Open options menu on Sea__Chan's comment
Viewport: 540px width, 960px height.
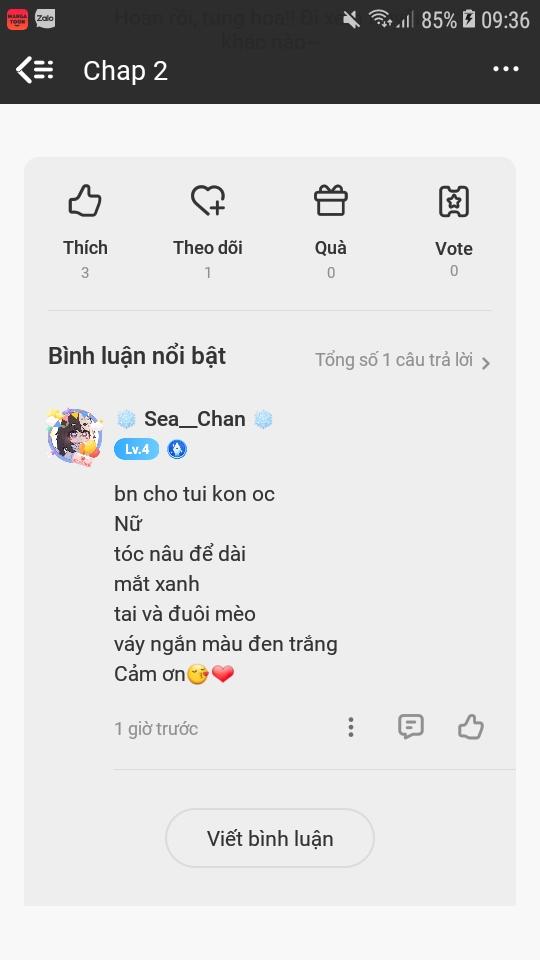click(351, 727)
